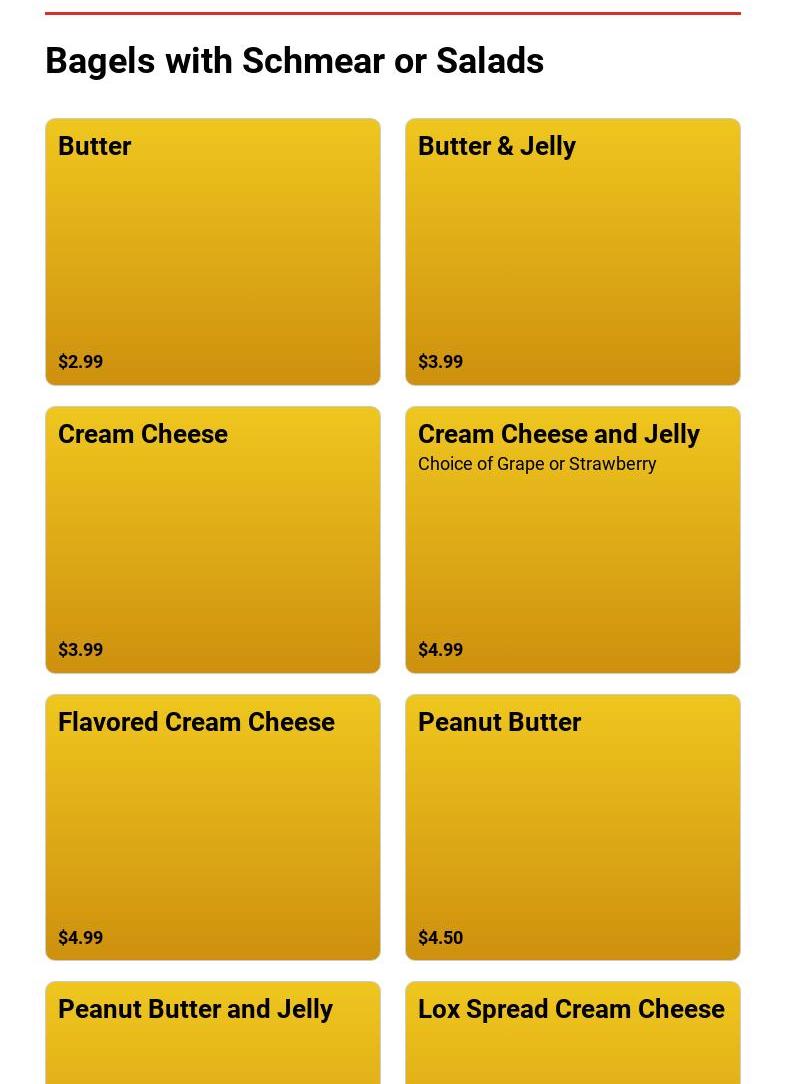
Task: View the Peanut Butter and Jelly item
Action: click(212, 1035)
